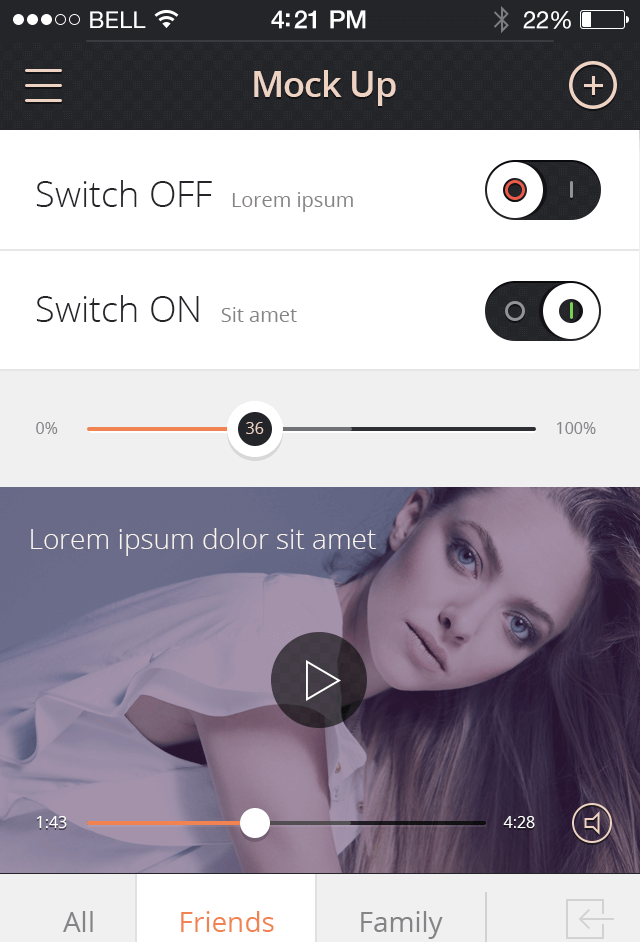Tap the video progress bar knob

pyautogui.click(x=255, y=823)
